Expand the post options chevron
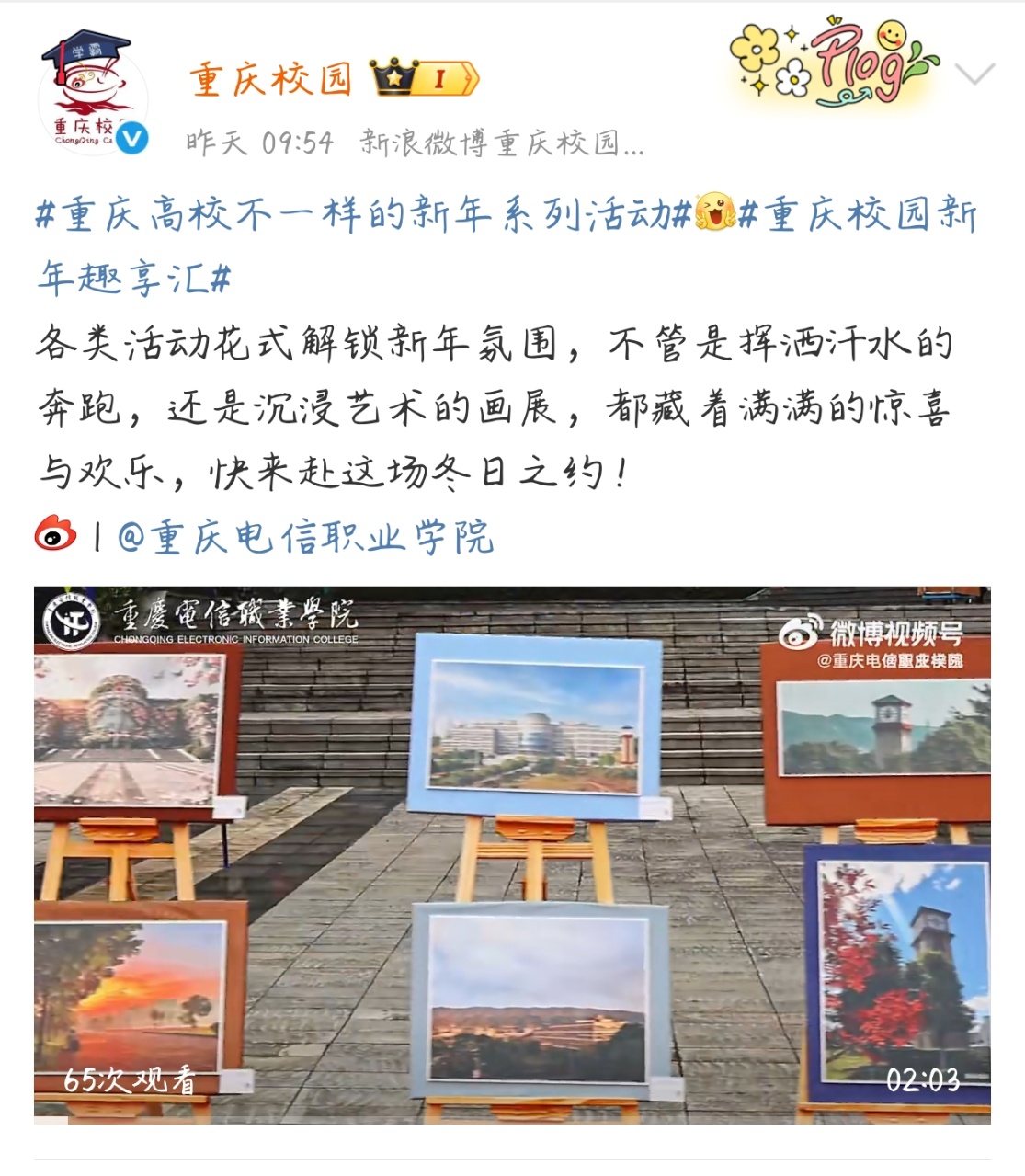This screenshot has height=1176, width=1025. tap(975, 74)
